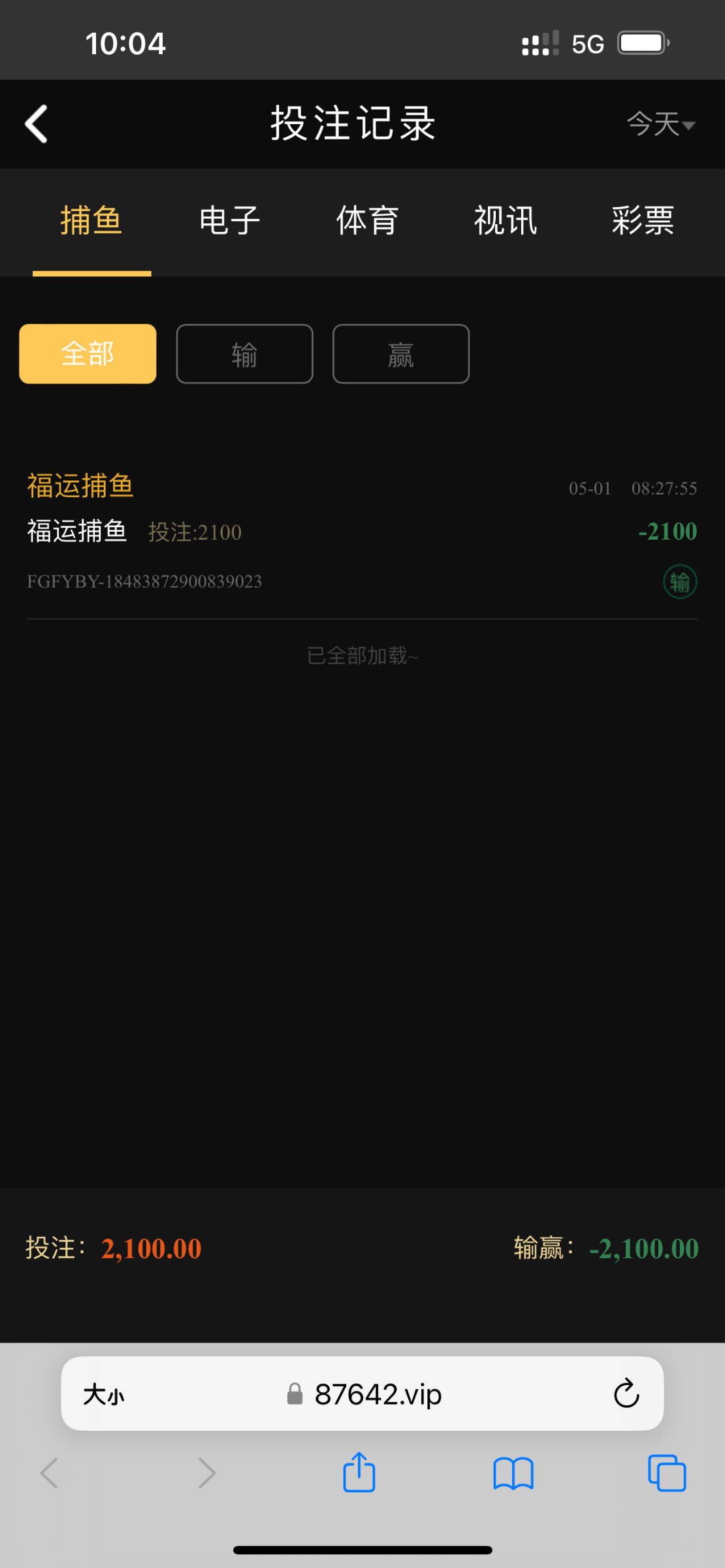Switch to the 电子 tab
This screenshot has width=725, height=1568.
click(x=229, y=222)
